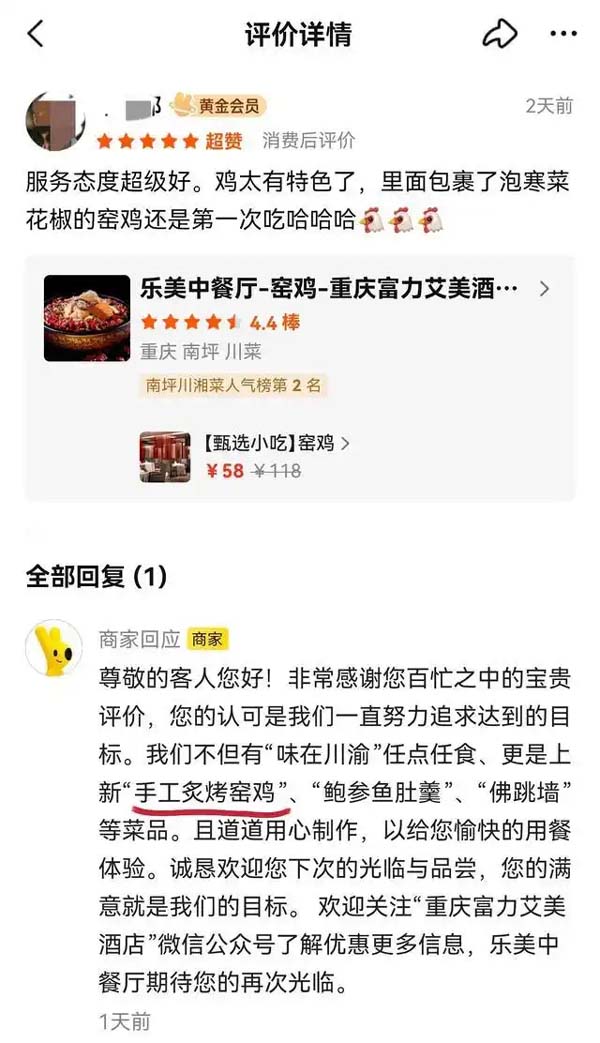View the reviewer's profile avatar

tap(55, 122)
